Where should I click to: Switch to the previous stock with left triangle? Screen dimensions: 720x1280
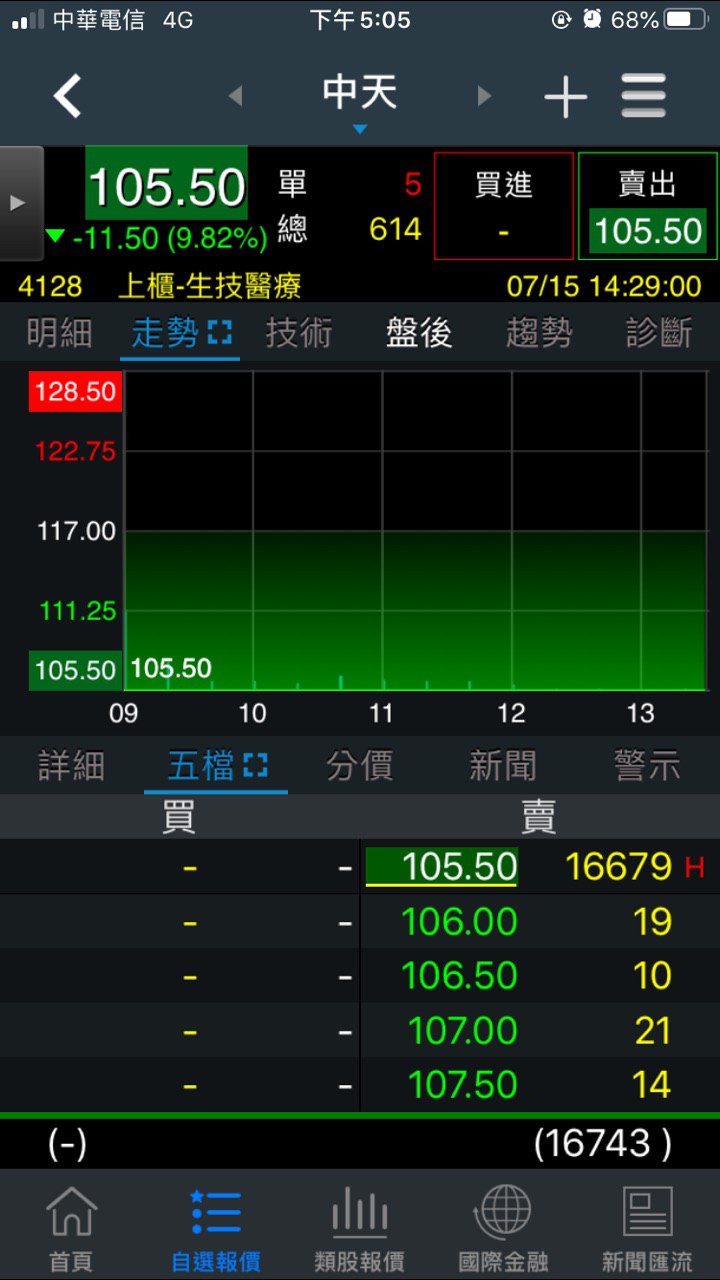click(236, 96)
